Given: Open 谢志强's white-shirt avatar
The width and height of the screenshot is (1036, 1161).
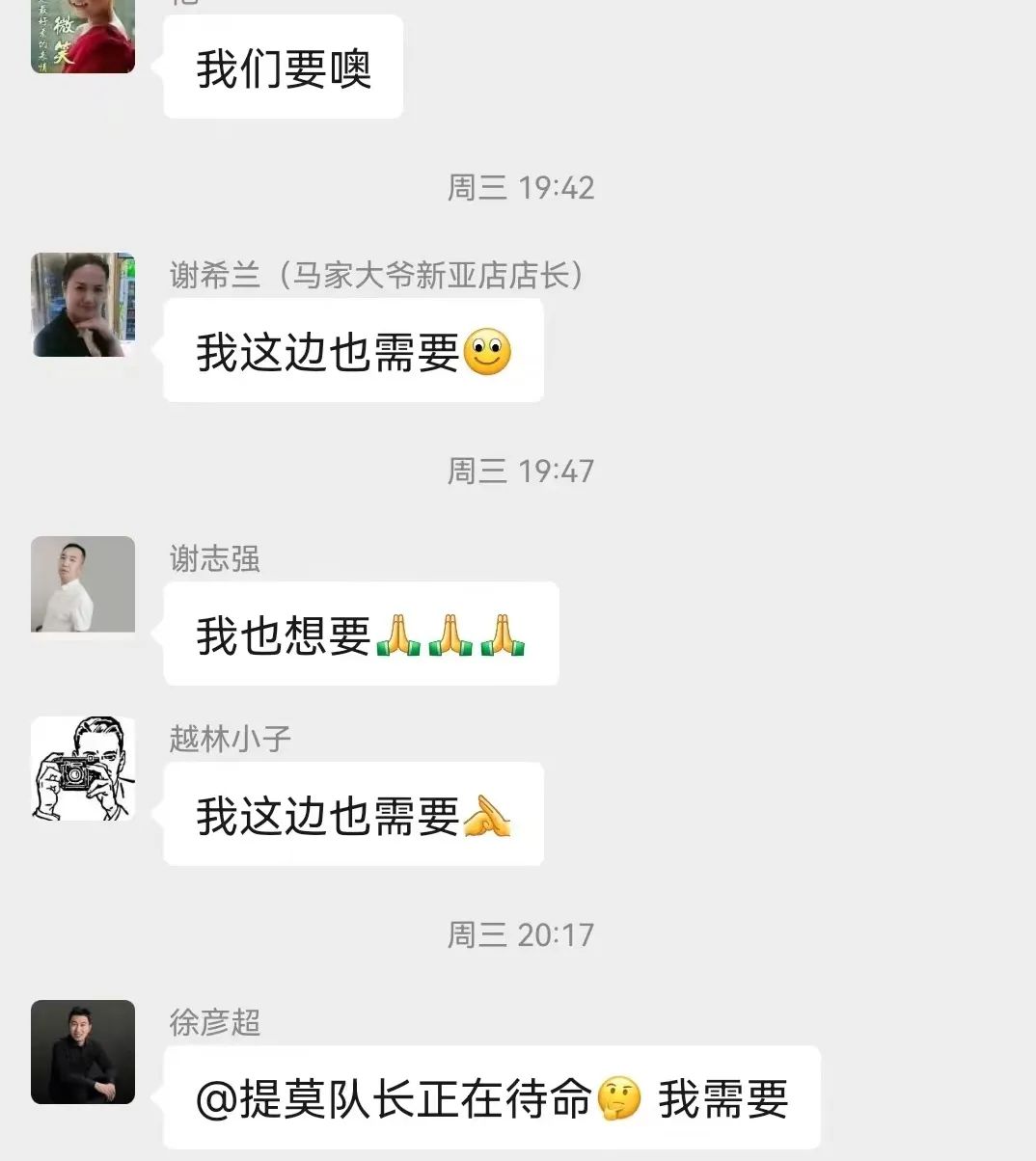Looking at the screenshot, I should click(82, 584).
